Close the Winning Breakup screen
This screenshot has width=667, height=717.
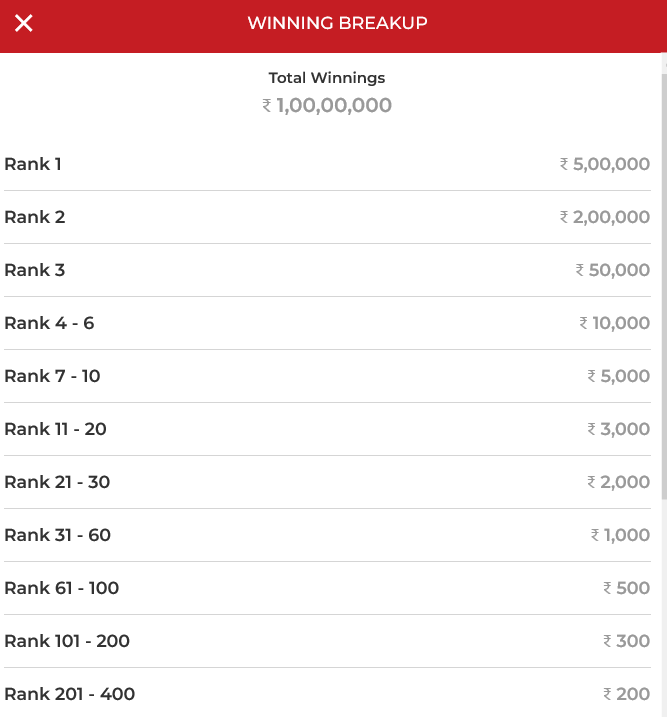pyautogui.click(x=24, y=23)
